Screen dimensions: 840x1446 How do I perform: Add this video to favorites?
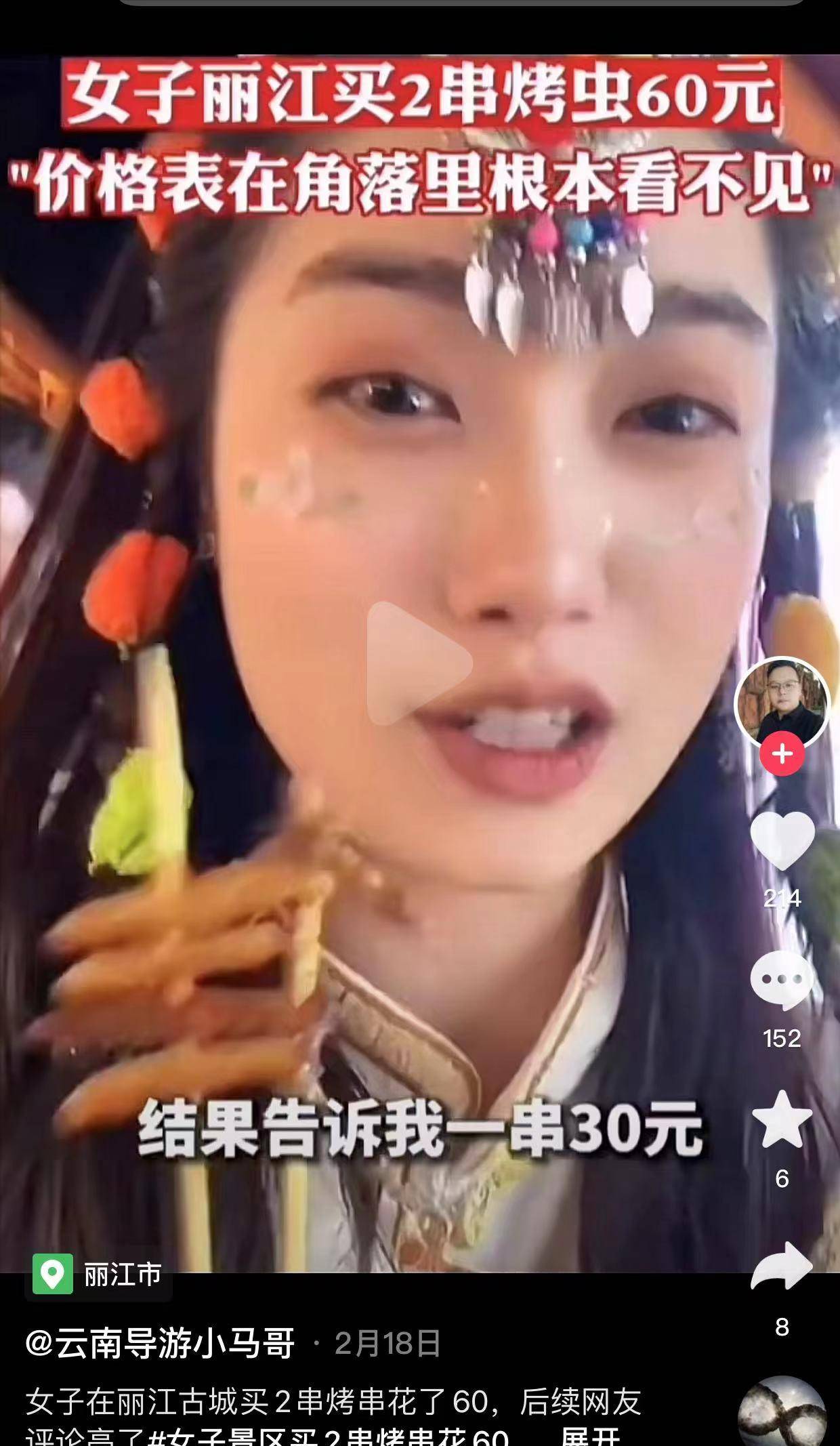(782, 1120)
